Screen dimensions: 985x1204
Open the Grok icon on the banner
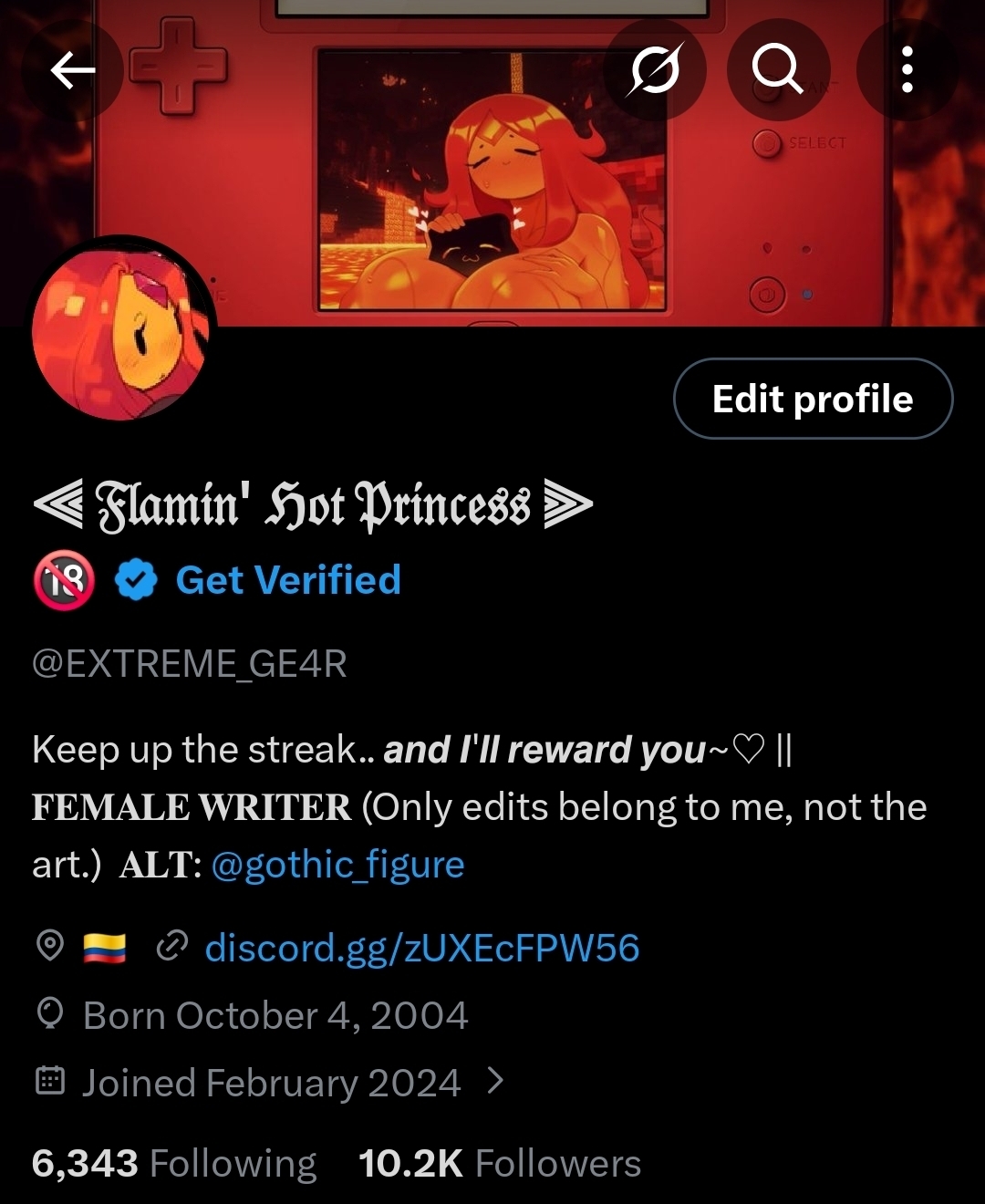pos(654,70)
